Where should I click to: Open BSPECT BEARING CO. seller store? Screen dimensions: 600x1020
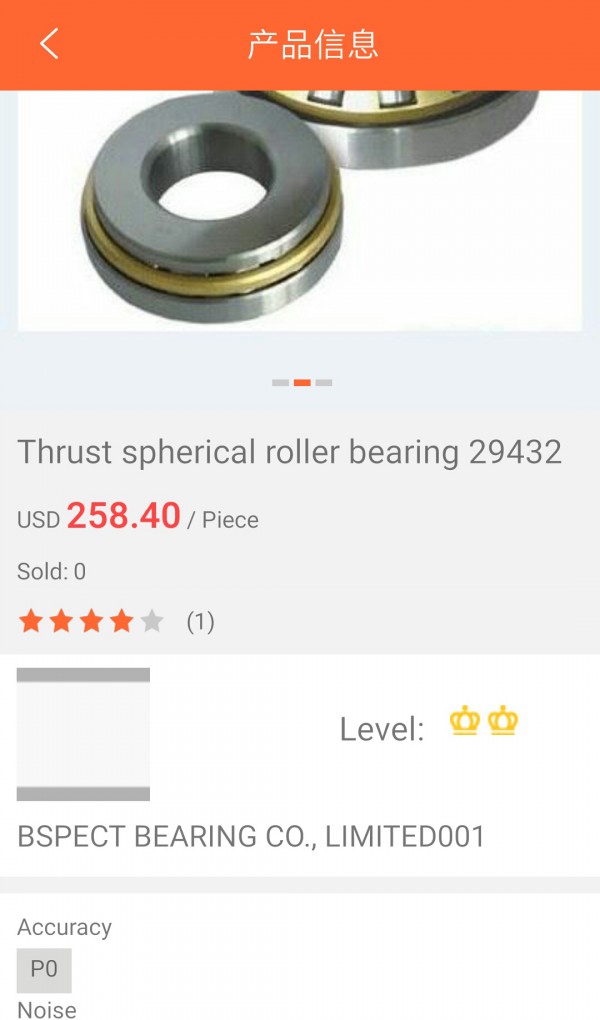pyautogui.click(x=250, y=836)
